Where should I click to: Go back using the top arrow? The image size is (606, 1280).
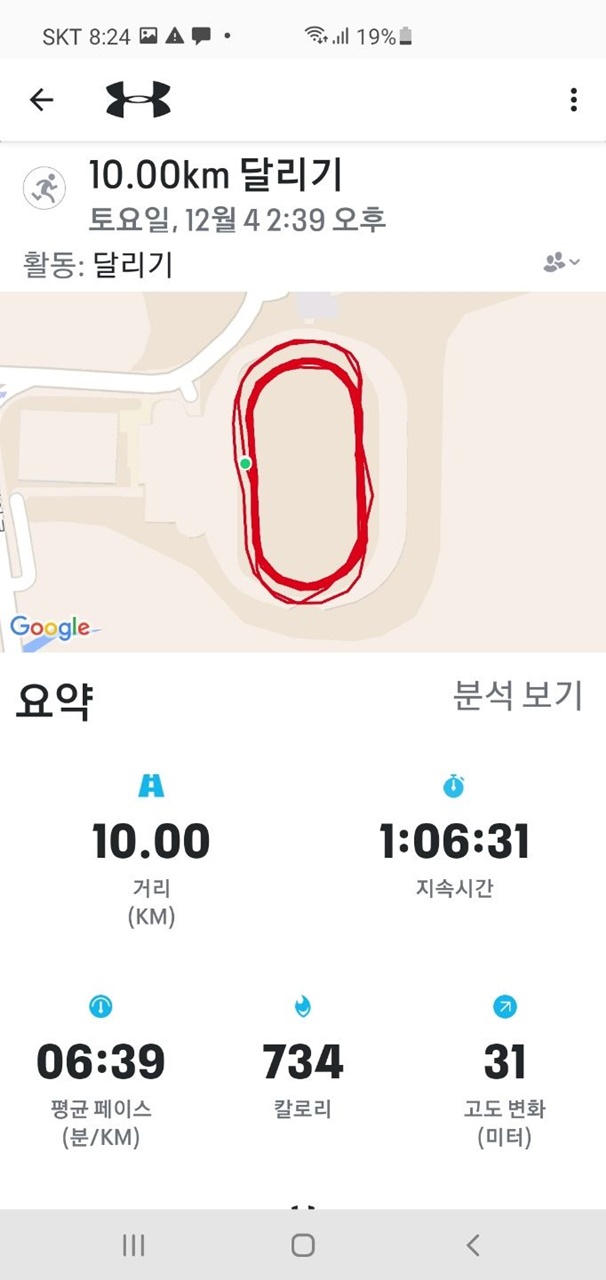41,99
